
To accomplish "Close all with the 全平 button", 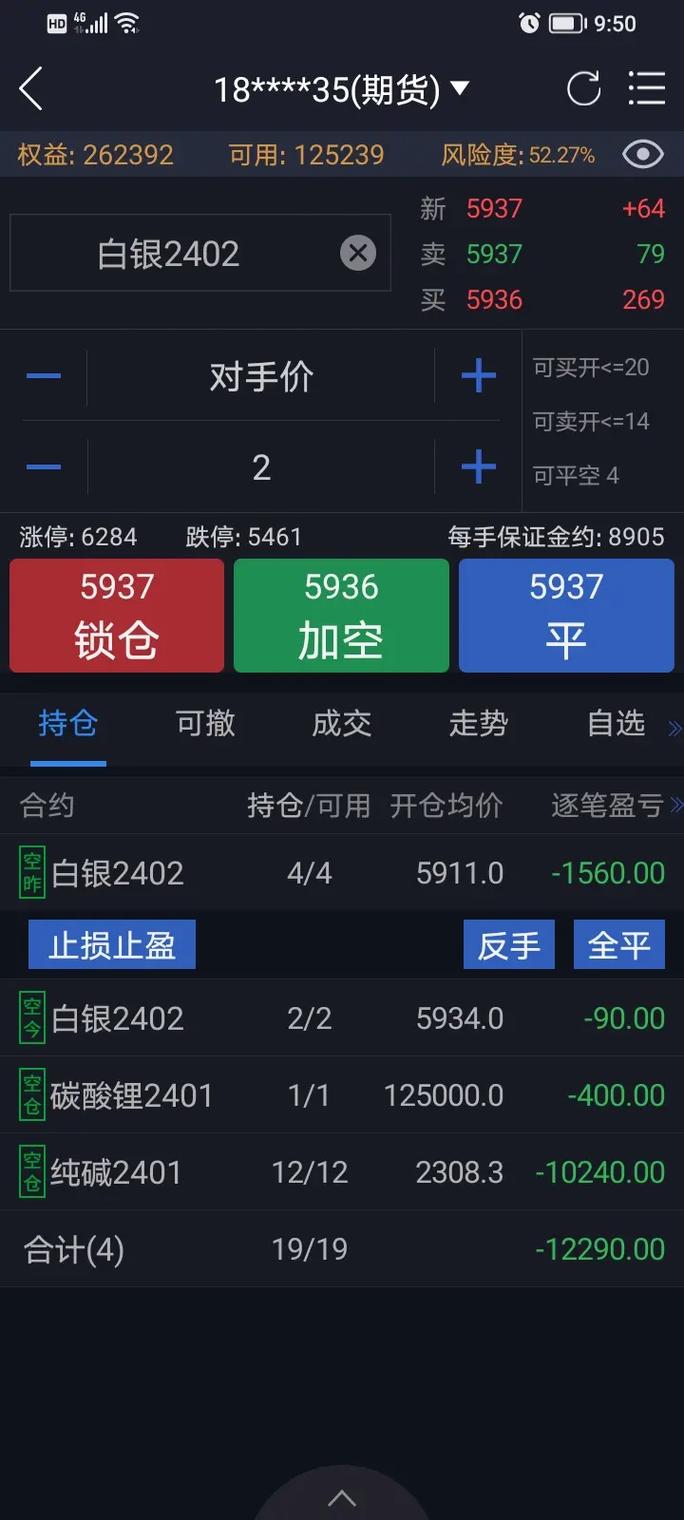I will click(x=619, y=945).
